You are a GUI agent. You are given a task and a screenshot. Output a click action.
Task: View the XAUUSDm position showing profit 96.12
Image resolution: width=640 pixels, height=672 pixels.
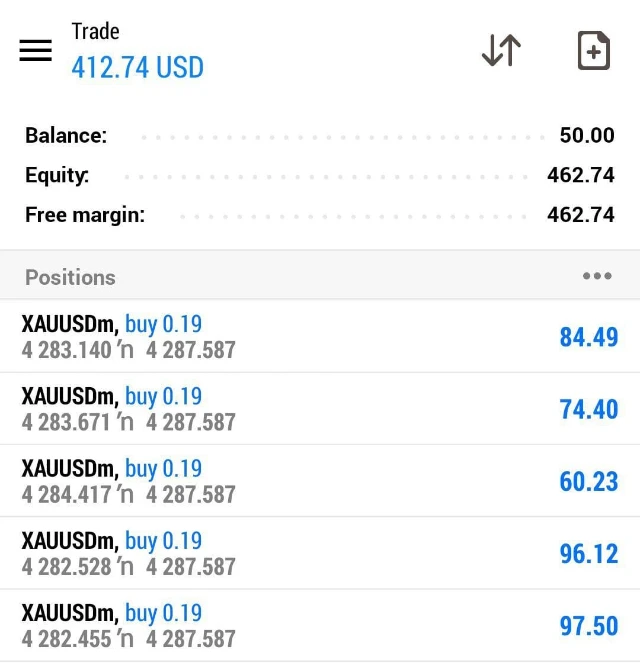coord(320,553)
